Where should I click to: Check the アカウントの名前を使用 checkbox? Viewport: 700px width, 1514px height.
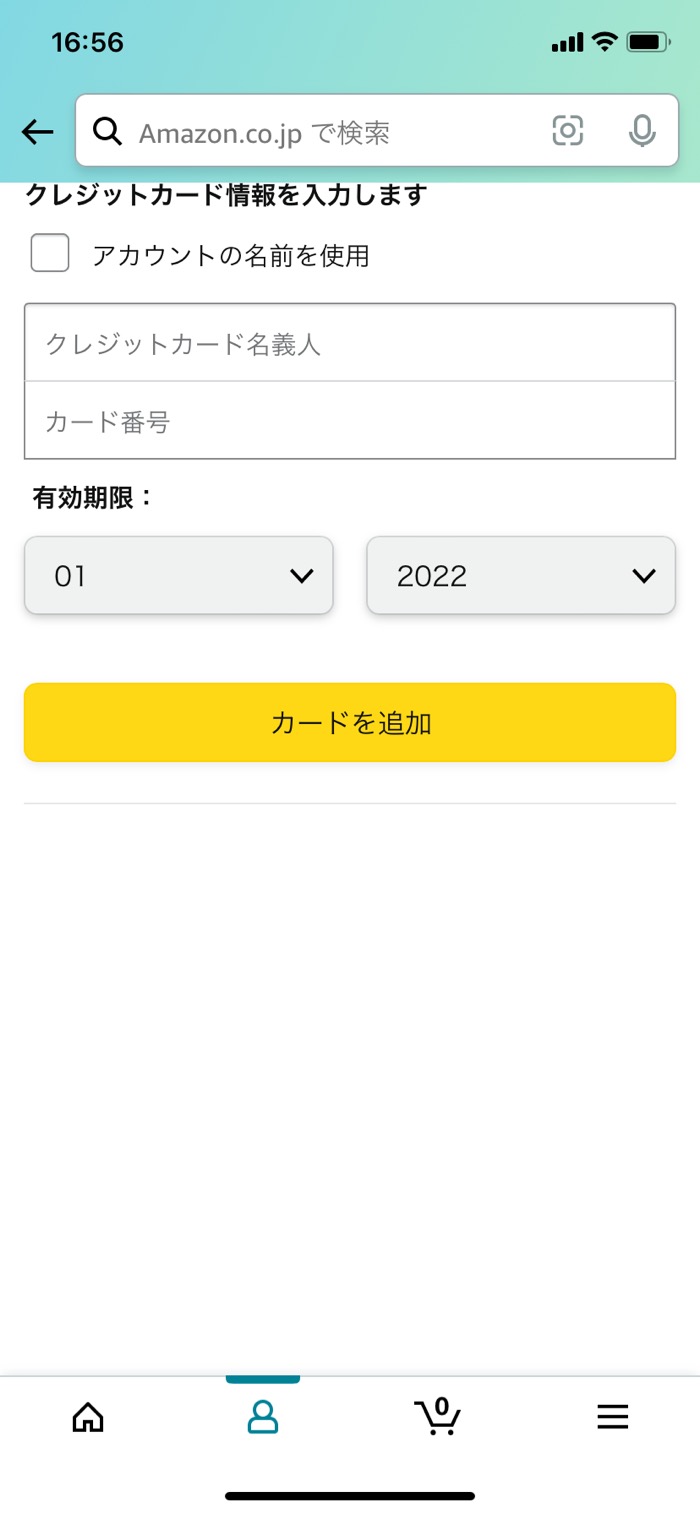pyautogui.click(x=50, y=253)
